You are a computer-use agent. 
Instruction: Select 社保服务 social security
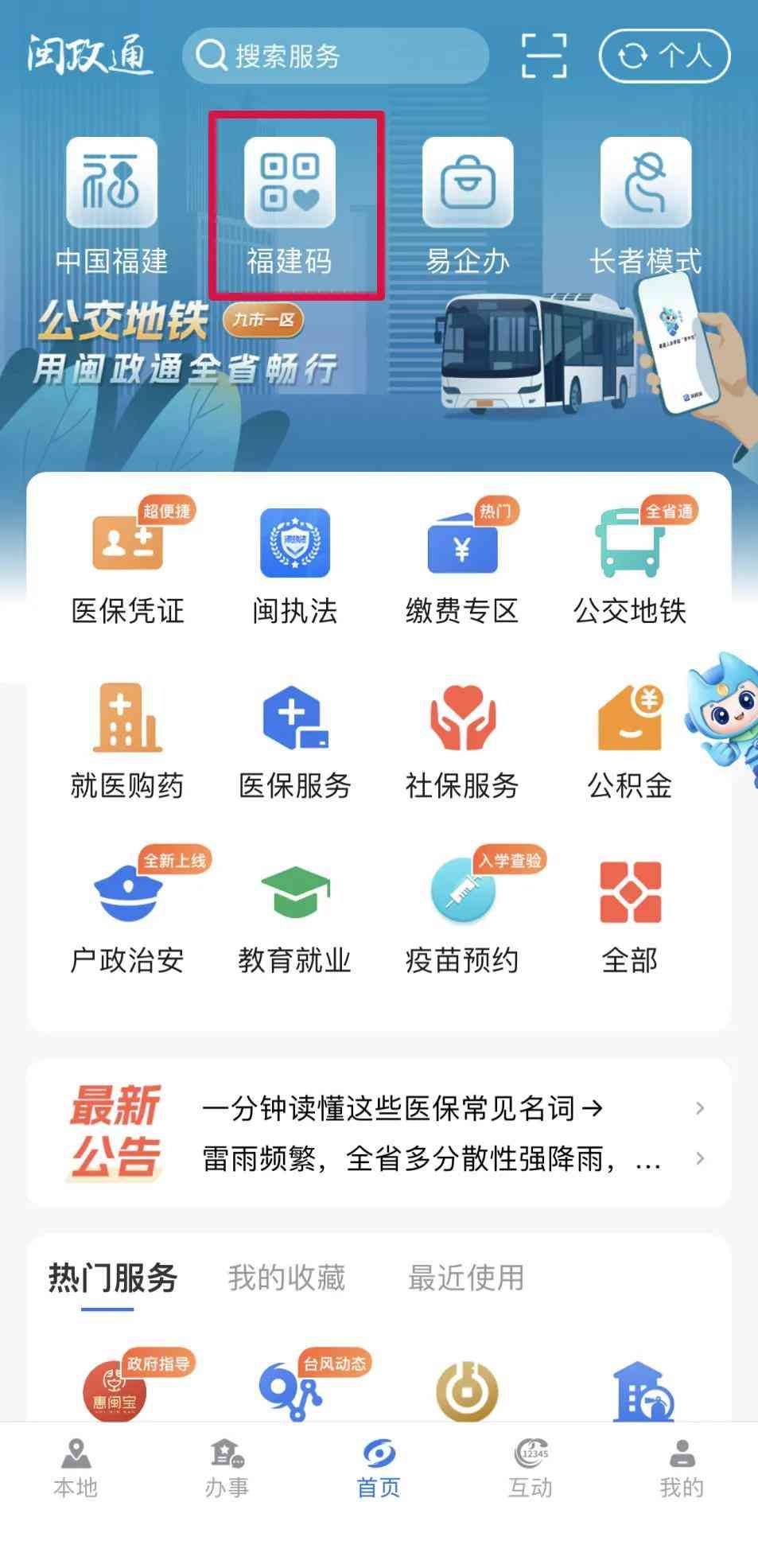(462, 740)
